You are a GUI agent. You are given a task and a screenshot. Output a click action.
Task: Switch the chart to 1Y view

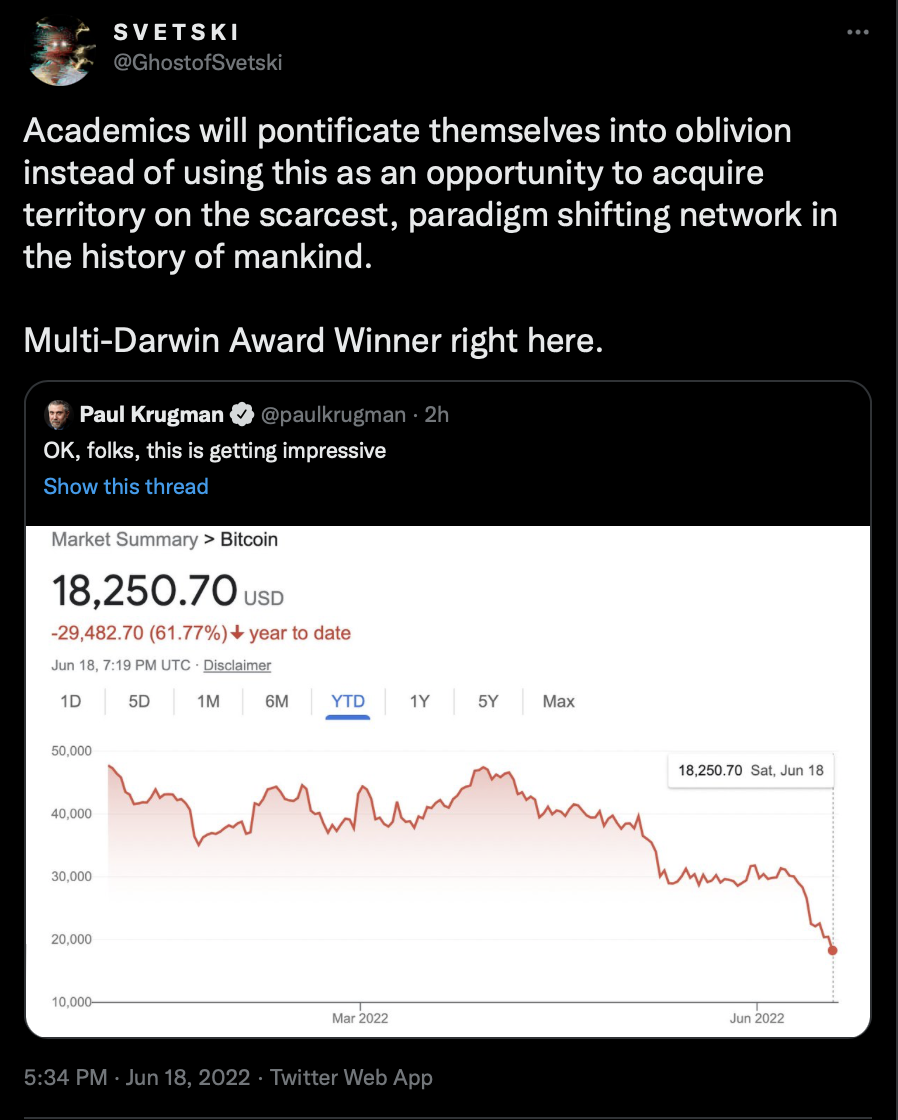[418, 701]
